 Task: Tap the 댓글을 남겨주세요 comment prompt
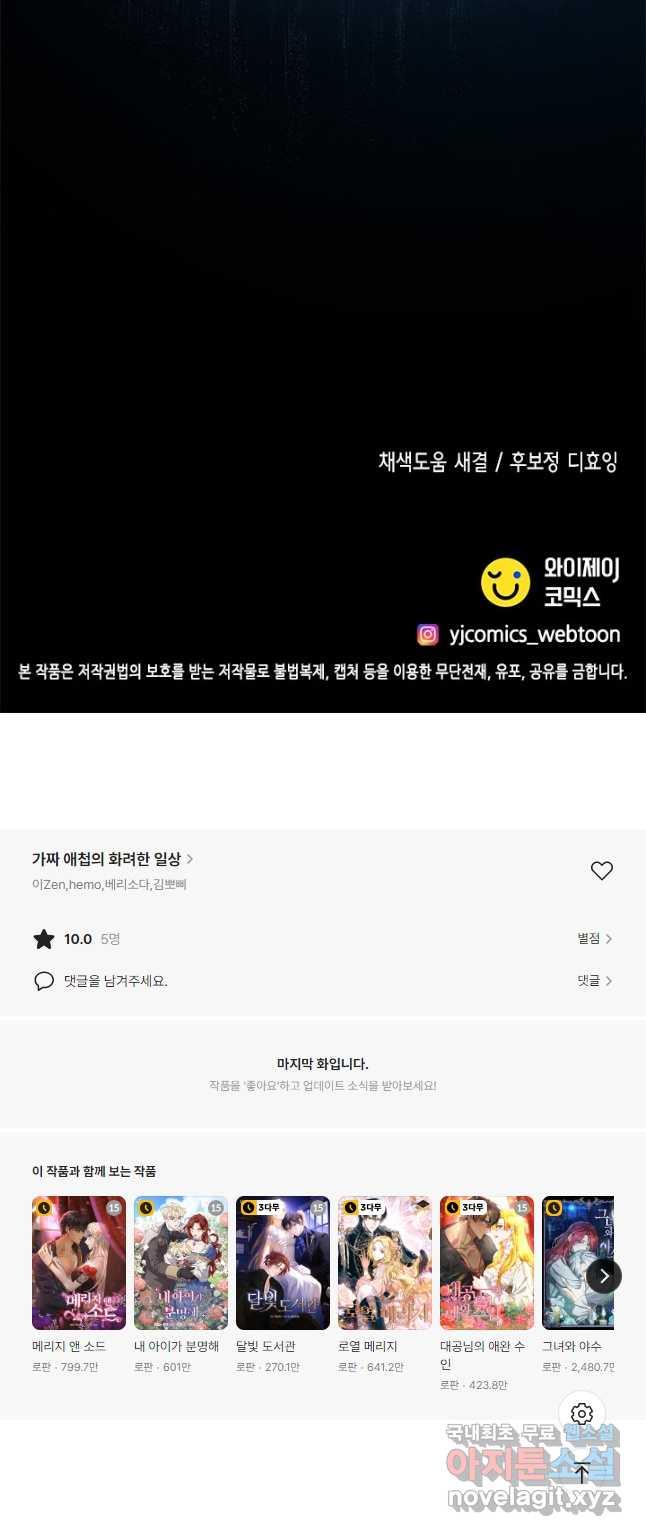[115, 981]
